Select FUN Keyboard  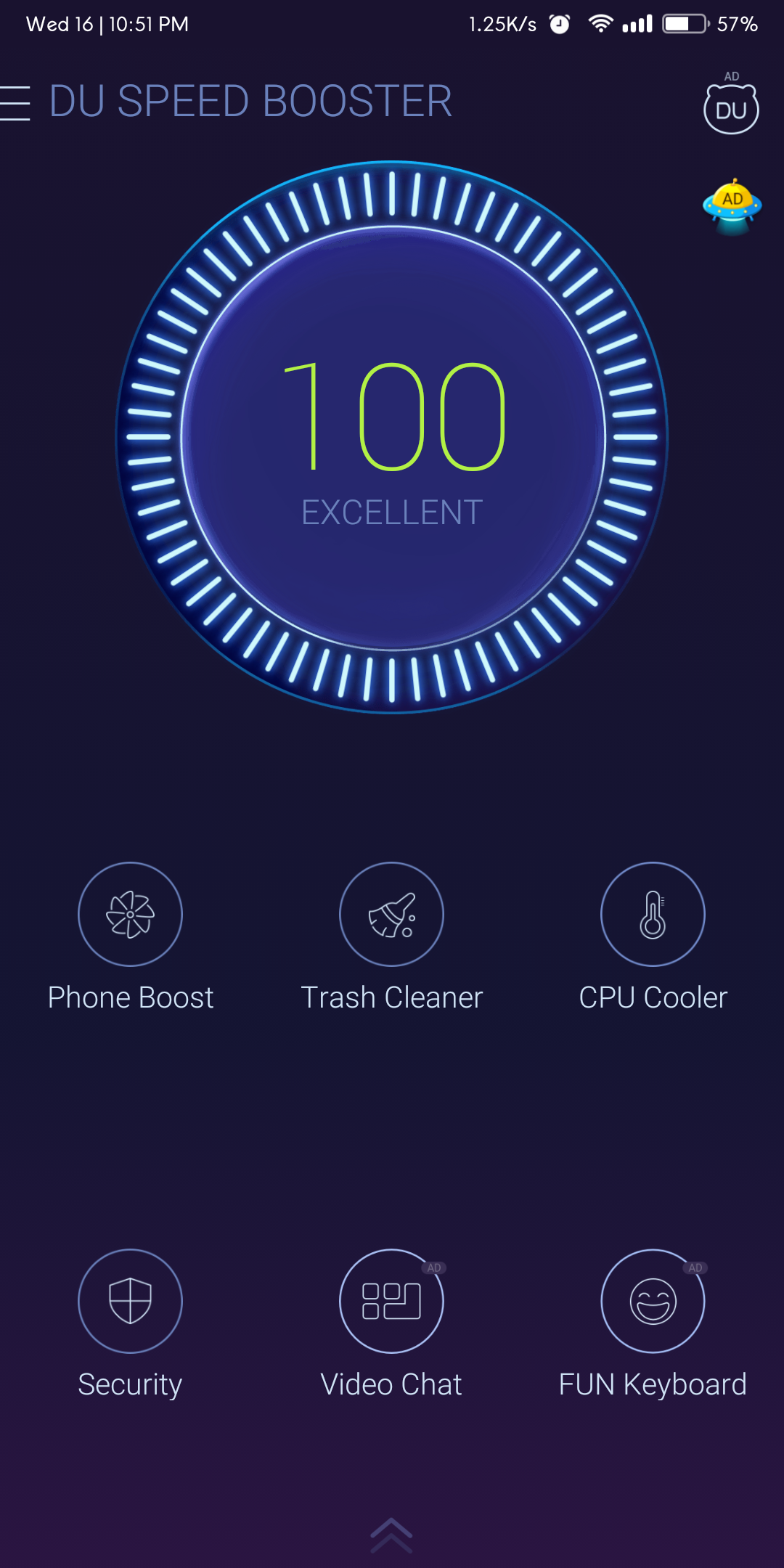653,1301
